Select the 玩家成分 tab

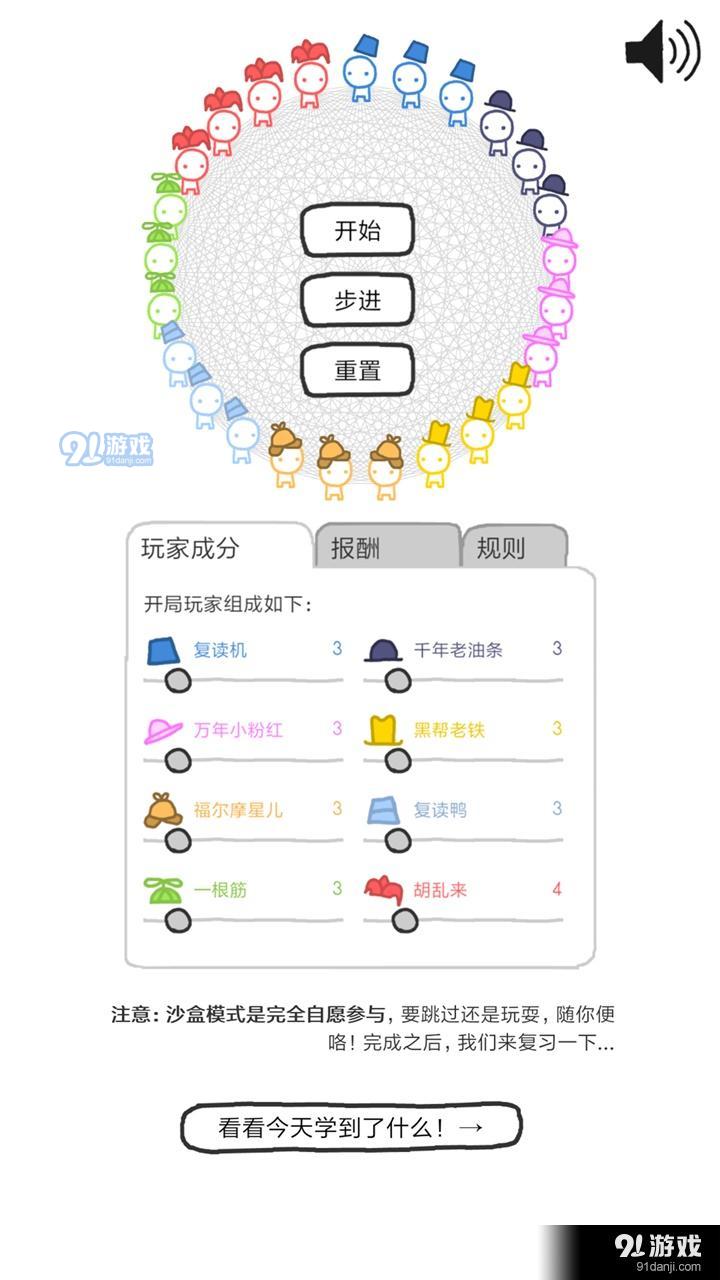pyautogui.click(x=218, y=548)
